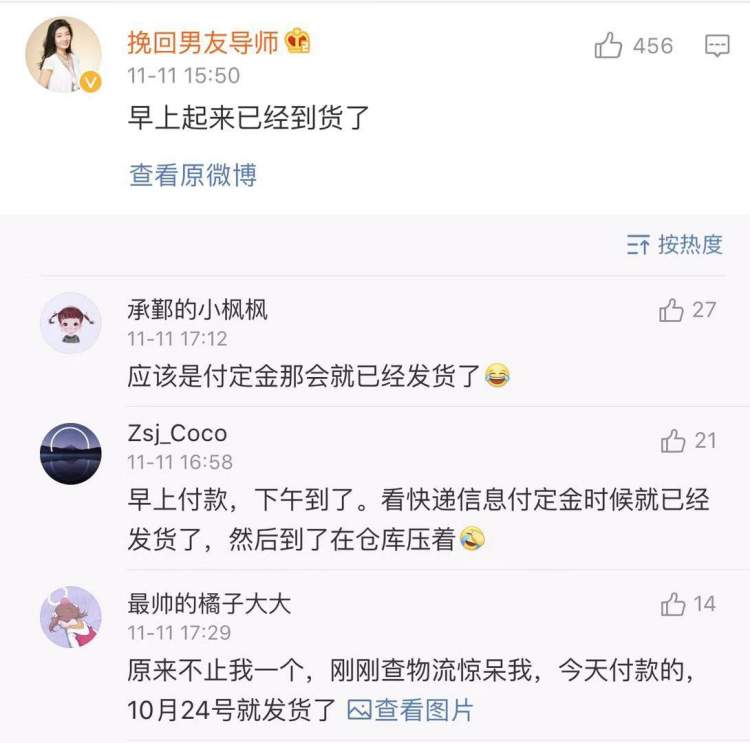The width and height of the screenshot is (750, 743).
Task: Open 挽回男友导师's profile avatar
Action: pyautogui.click(x=63, y=55)
